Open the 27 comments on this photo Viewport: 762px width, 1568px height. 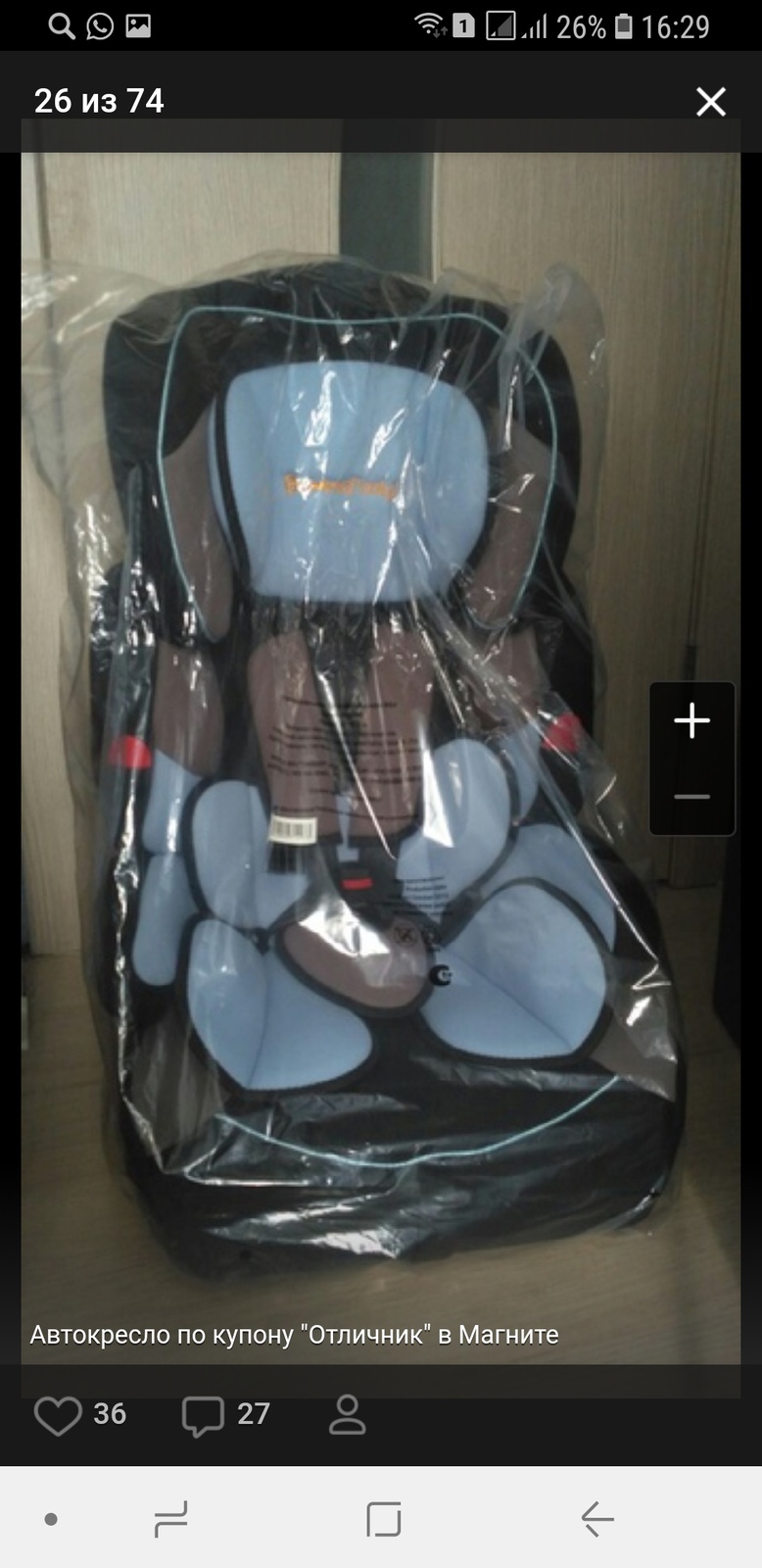click(x=204, y=1415)
